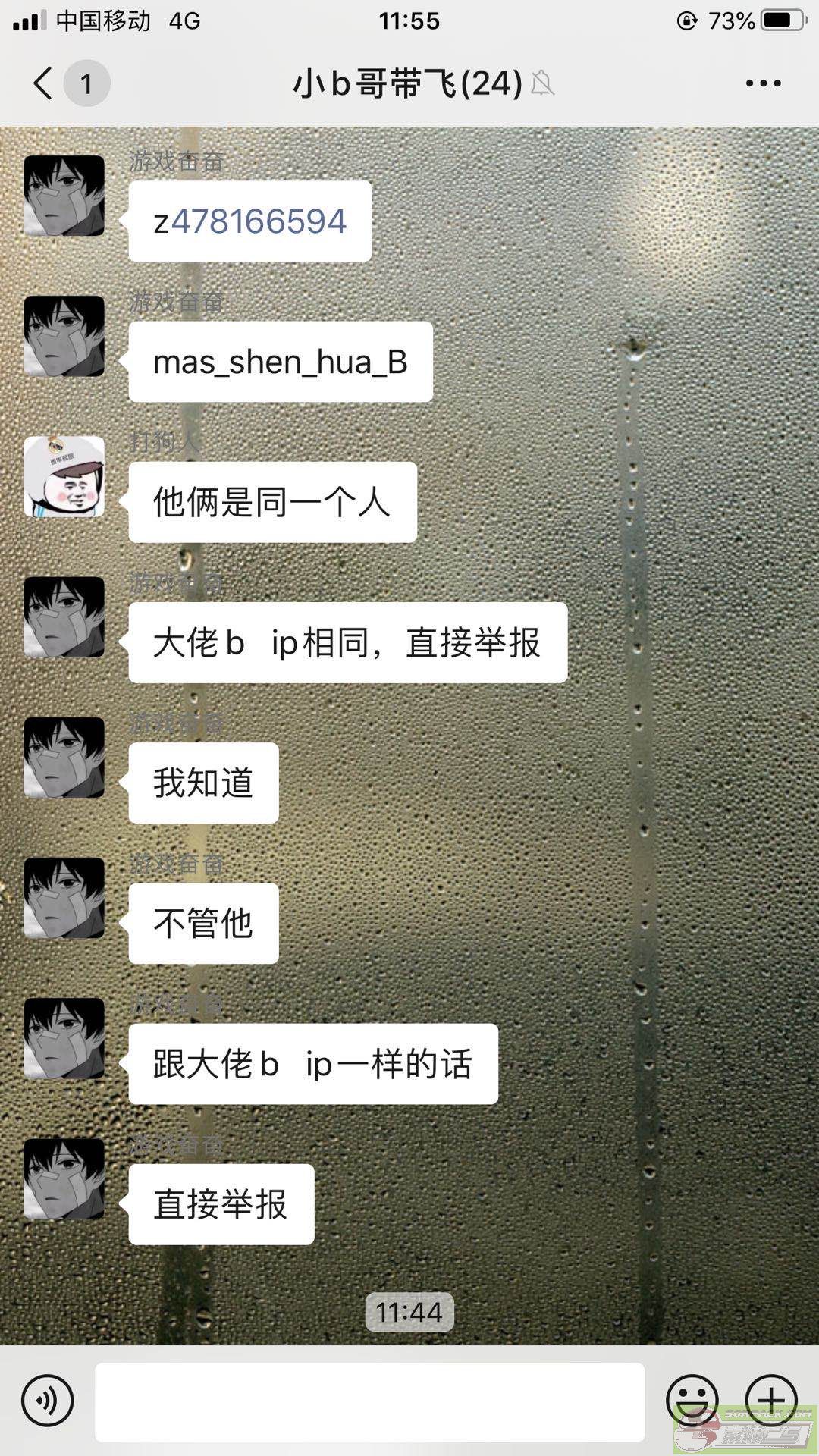Tap the message text field
Viewport: 819px width, 1456px height.
(x=370, y=1401)
